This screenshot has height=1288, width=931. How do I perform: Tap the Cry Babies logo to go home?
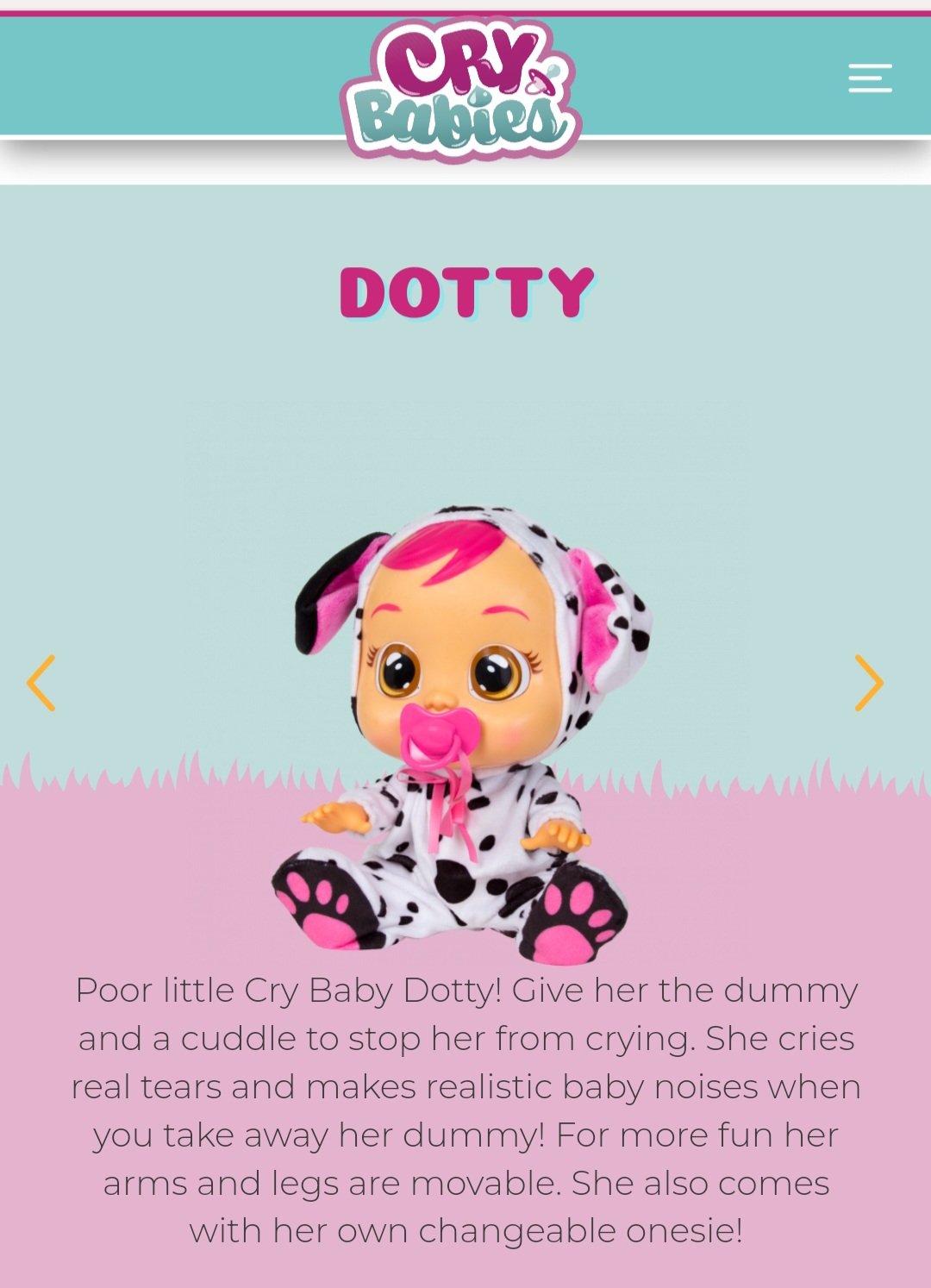462,90
